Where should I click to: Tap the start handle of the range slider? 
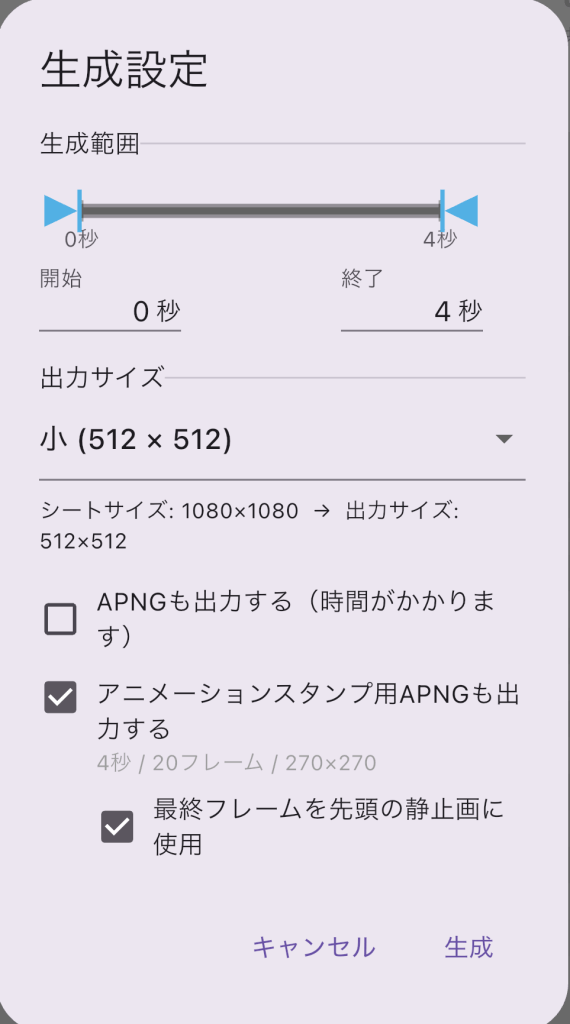(x=63, y=210)
